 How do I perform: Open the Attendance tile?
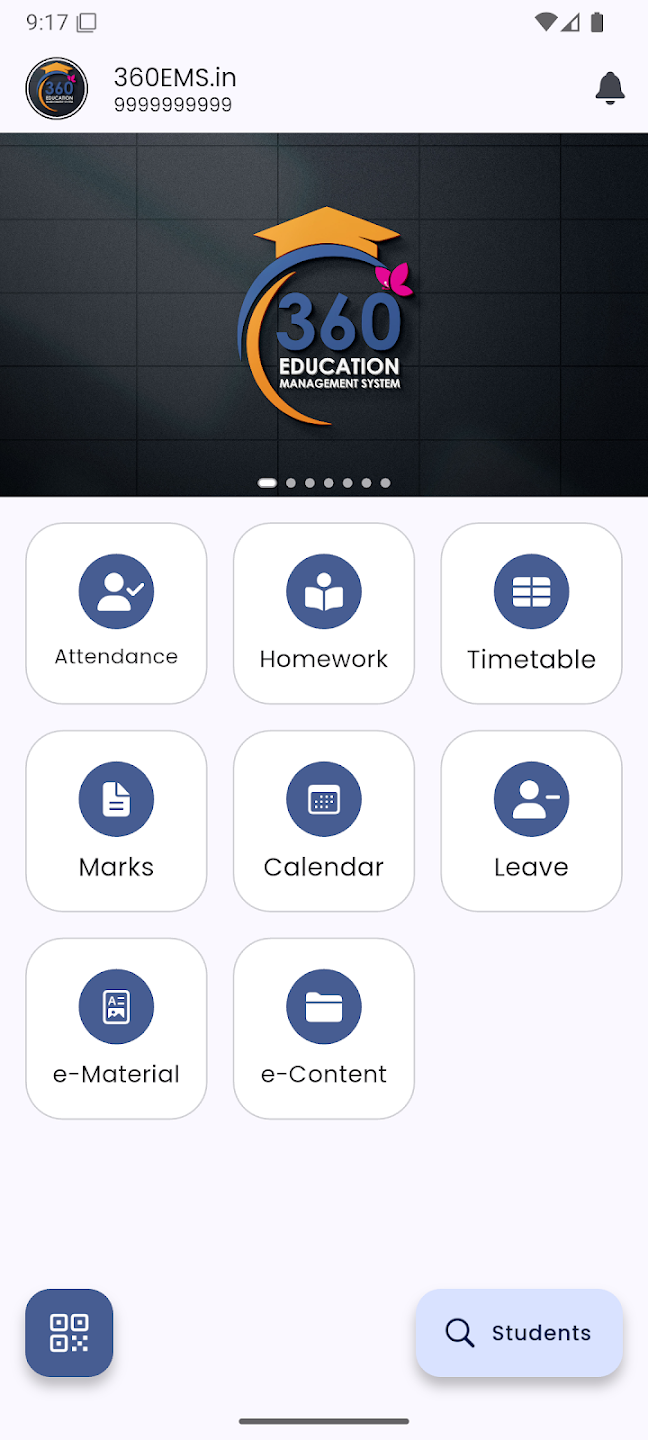(x=116, y=613)
